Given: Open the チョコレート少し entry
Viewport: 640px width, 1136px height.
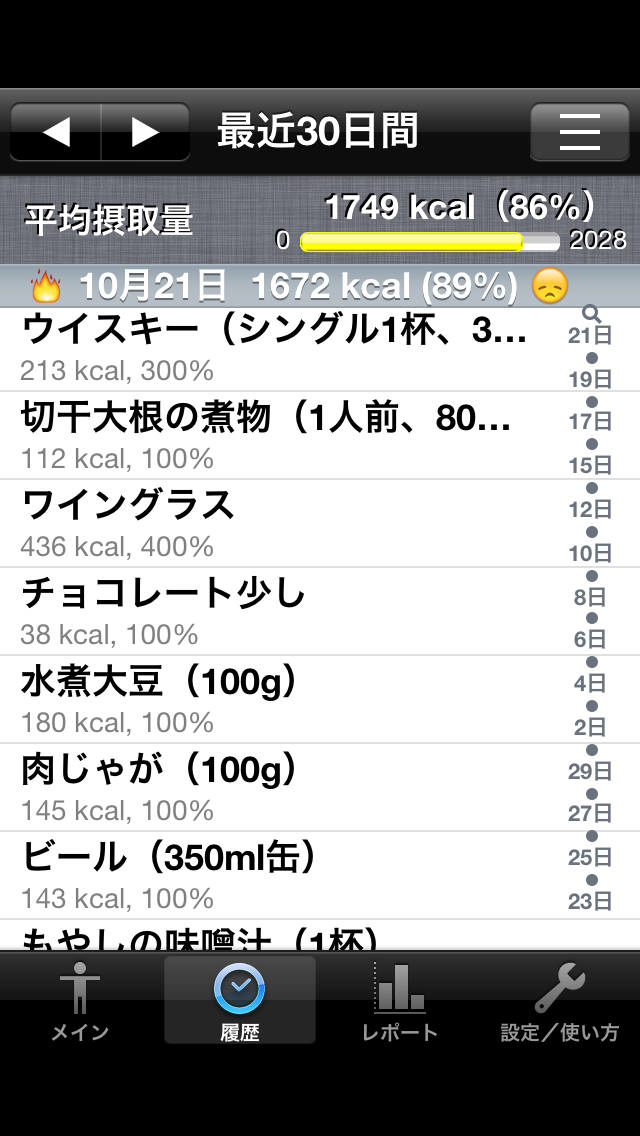Looking at the screenshot, I should click(270, 610).
